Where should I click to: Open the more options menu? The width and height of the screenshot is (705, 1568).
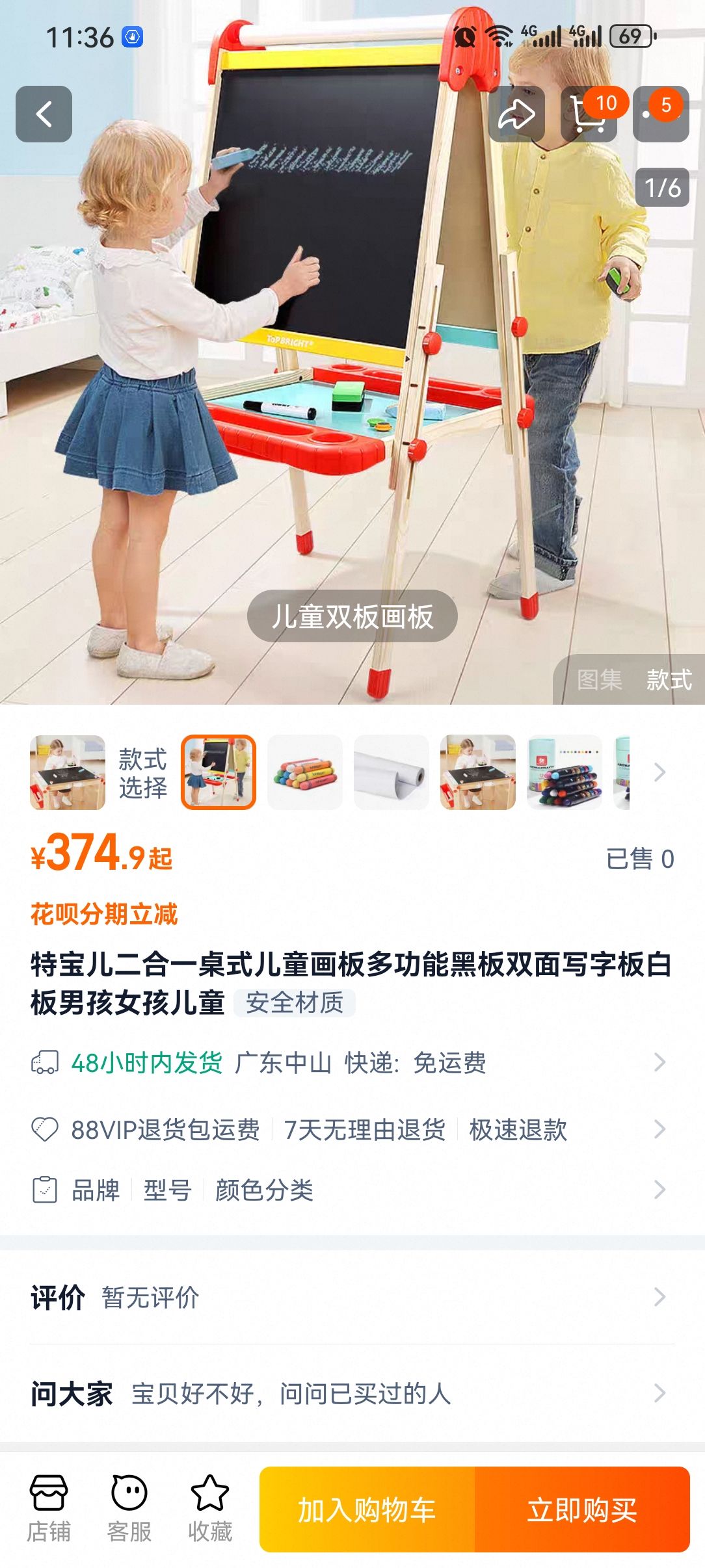[660, 114]
